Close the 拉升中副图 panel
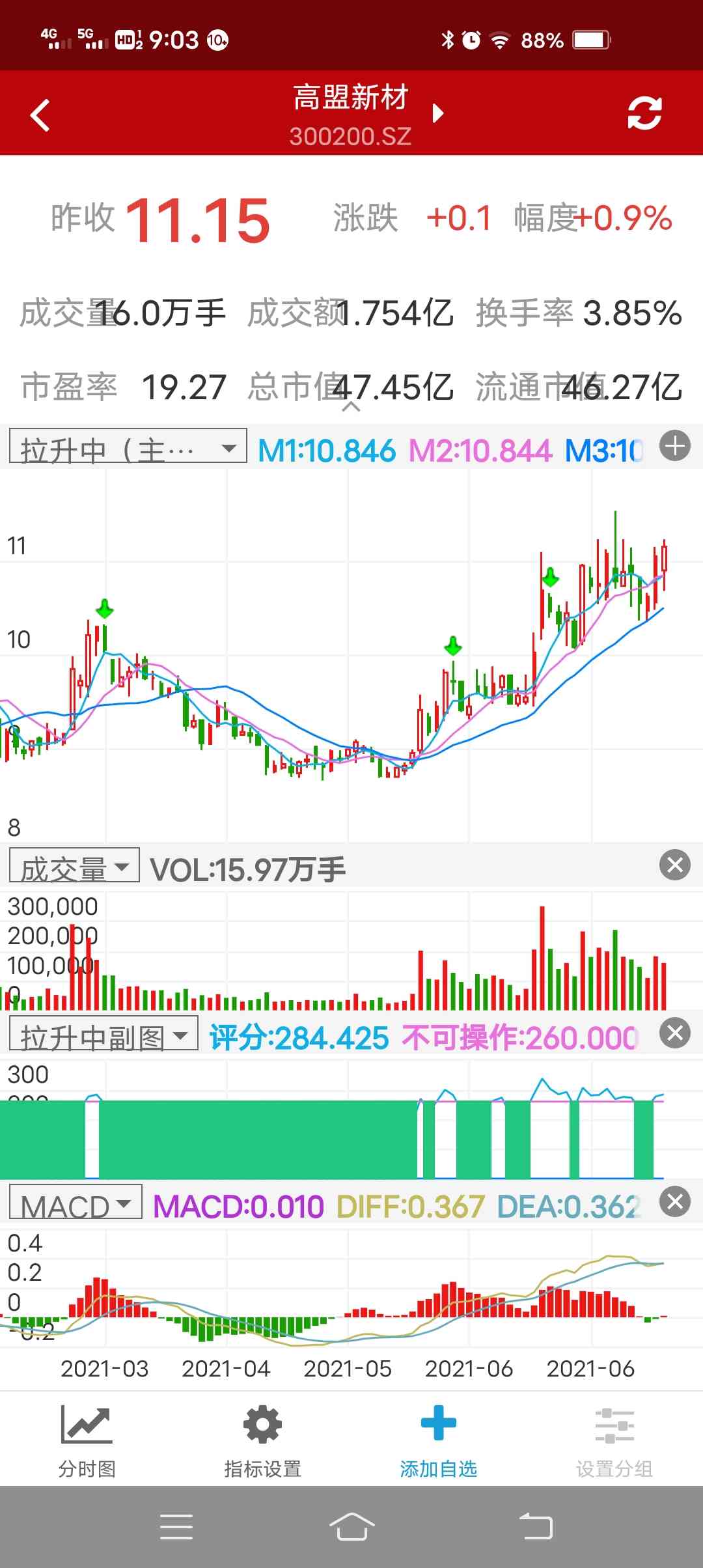Image resolution: width=703 pixels, height=1568 pixels. click(675, 1033)
